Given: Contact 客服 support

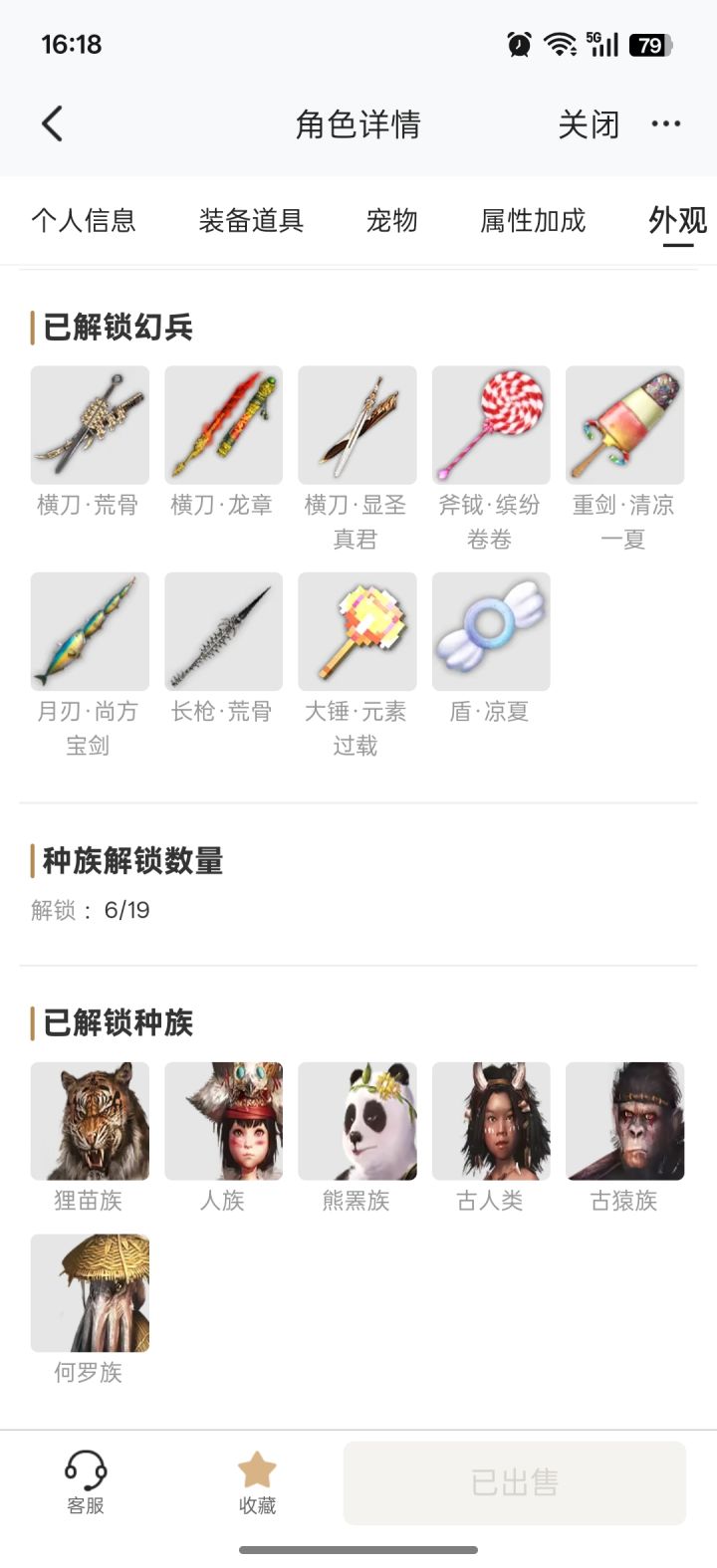Looking at the screenshot, I should tap(86, 1482).
